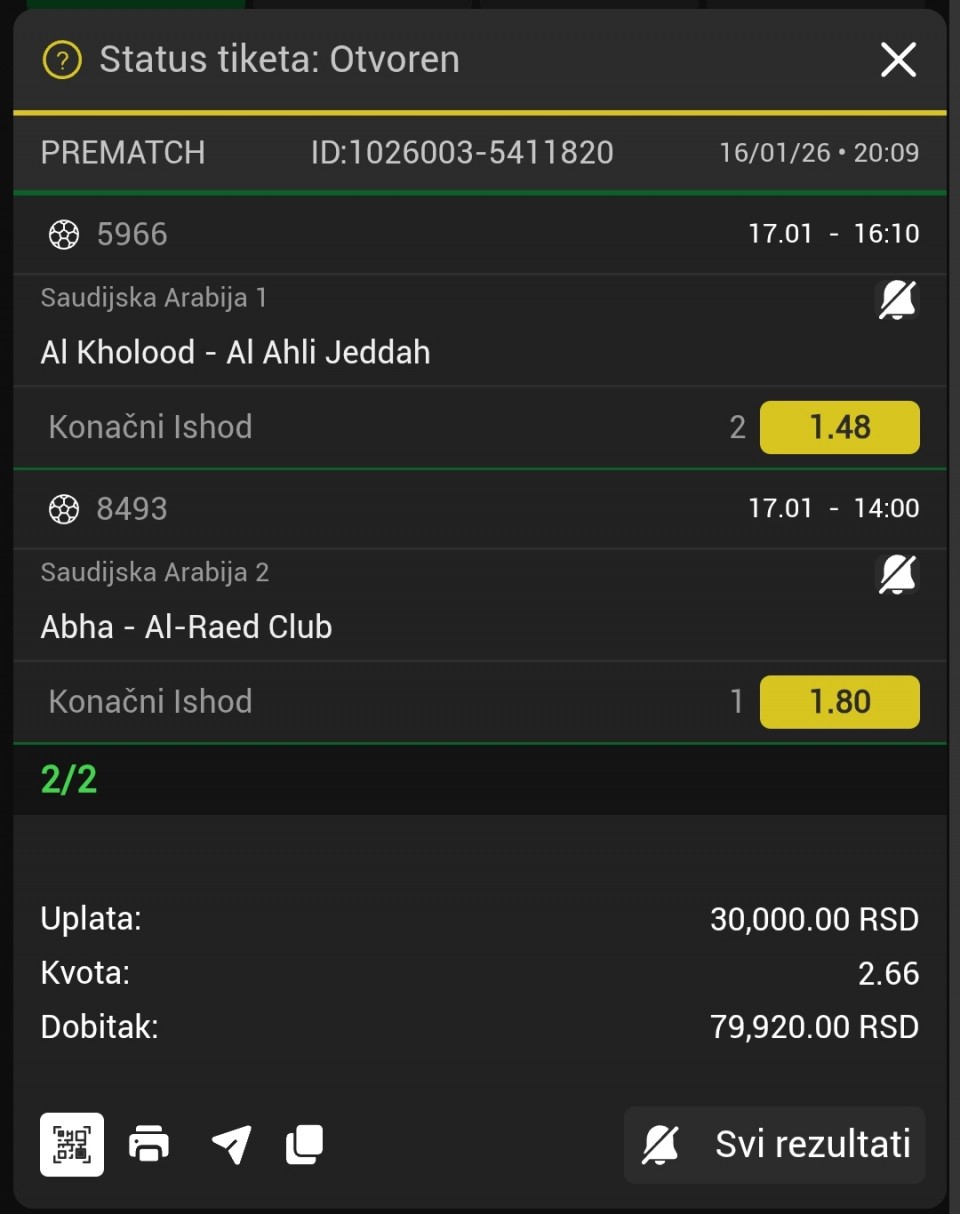Open the ticket status help icon
The image size is (960, 1214).
pos(61,60)
